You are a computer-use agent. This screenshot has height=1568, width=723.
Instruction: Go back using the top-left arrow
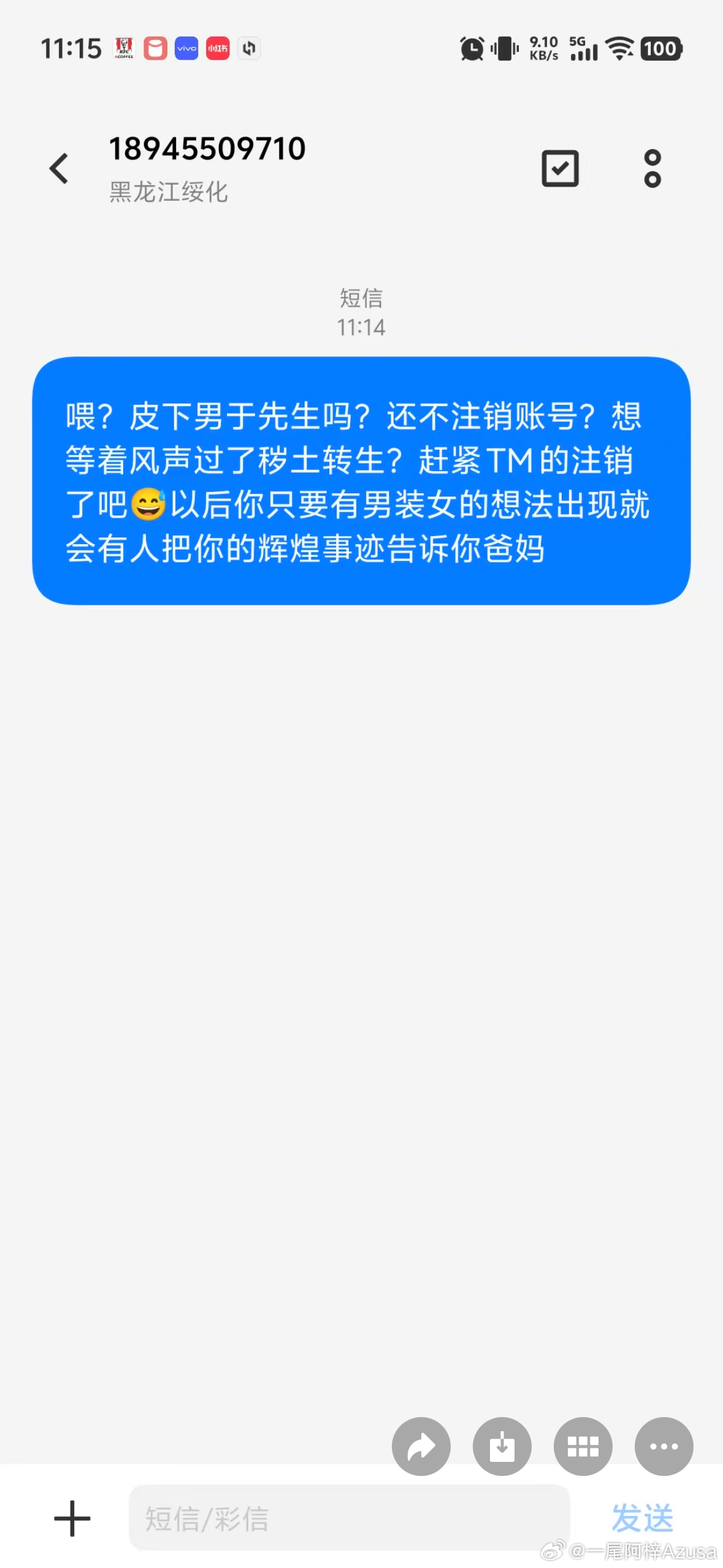point(59,169)
